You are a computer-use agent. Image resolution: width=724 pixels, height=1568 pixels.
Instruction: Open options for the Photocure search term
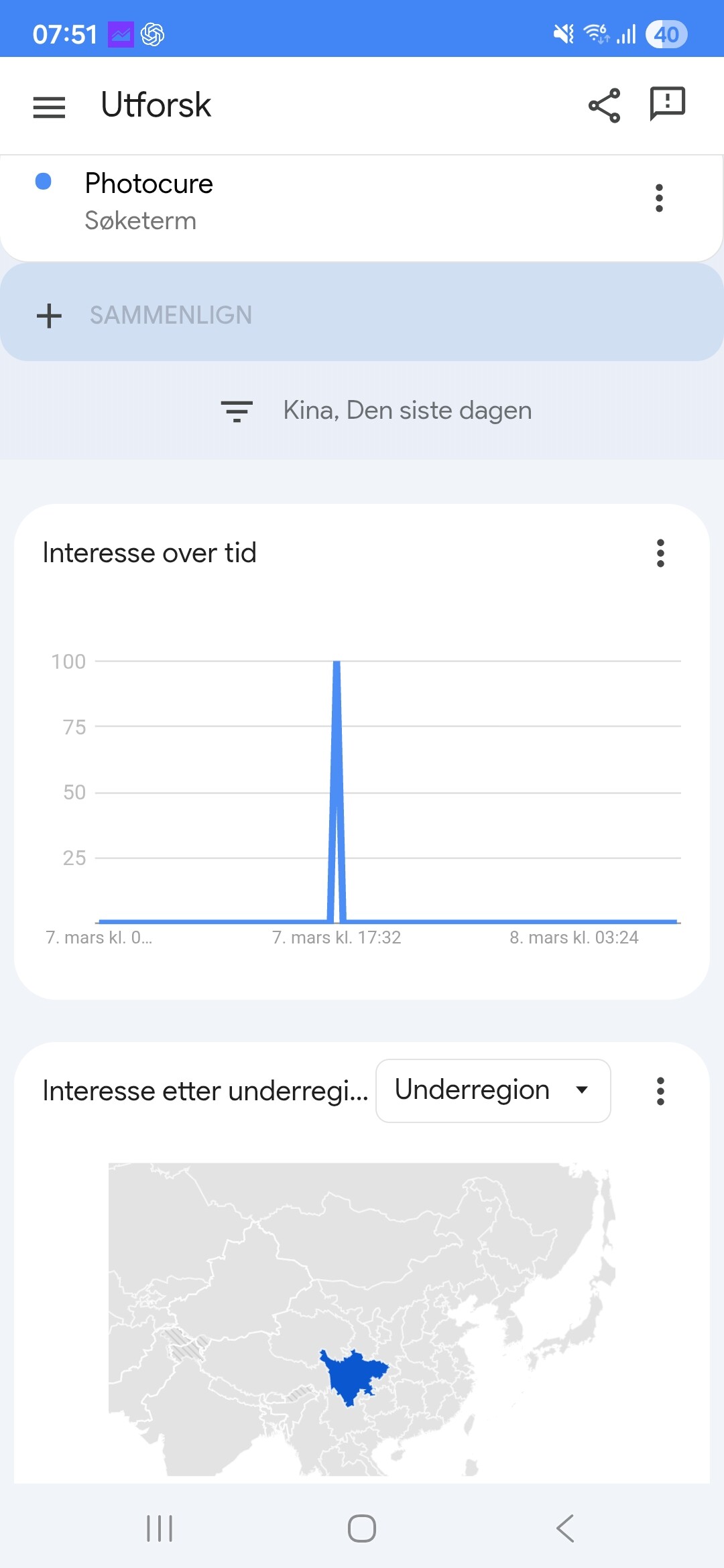[659, 198]
